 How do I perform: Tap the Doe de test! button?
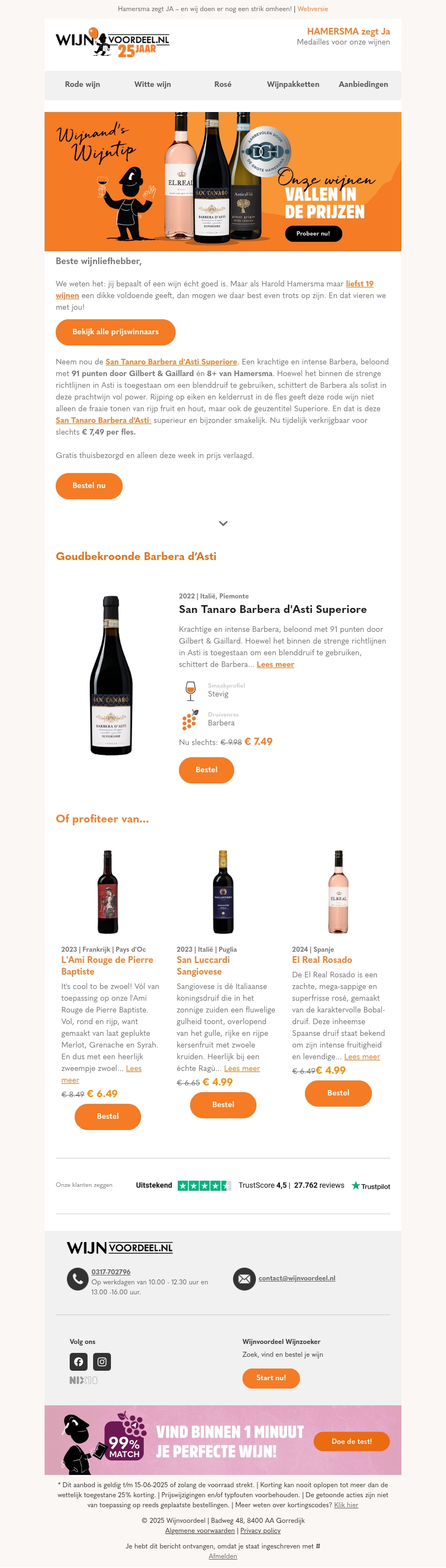click(351, 1442)
